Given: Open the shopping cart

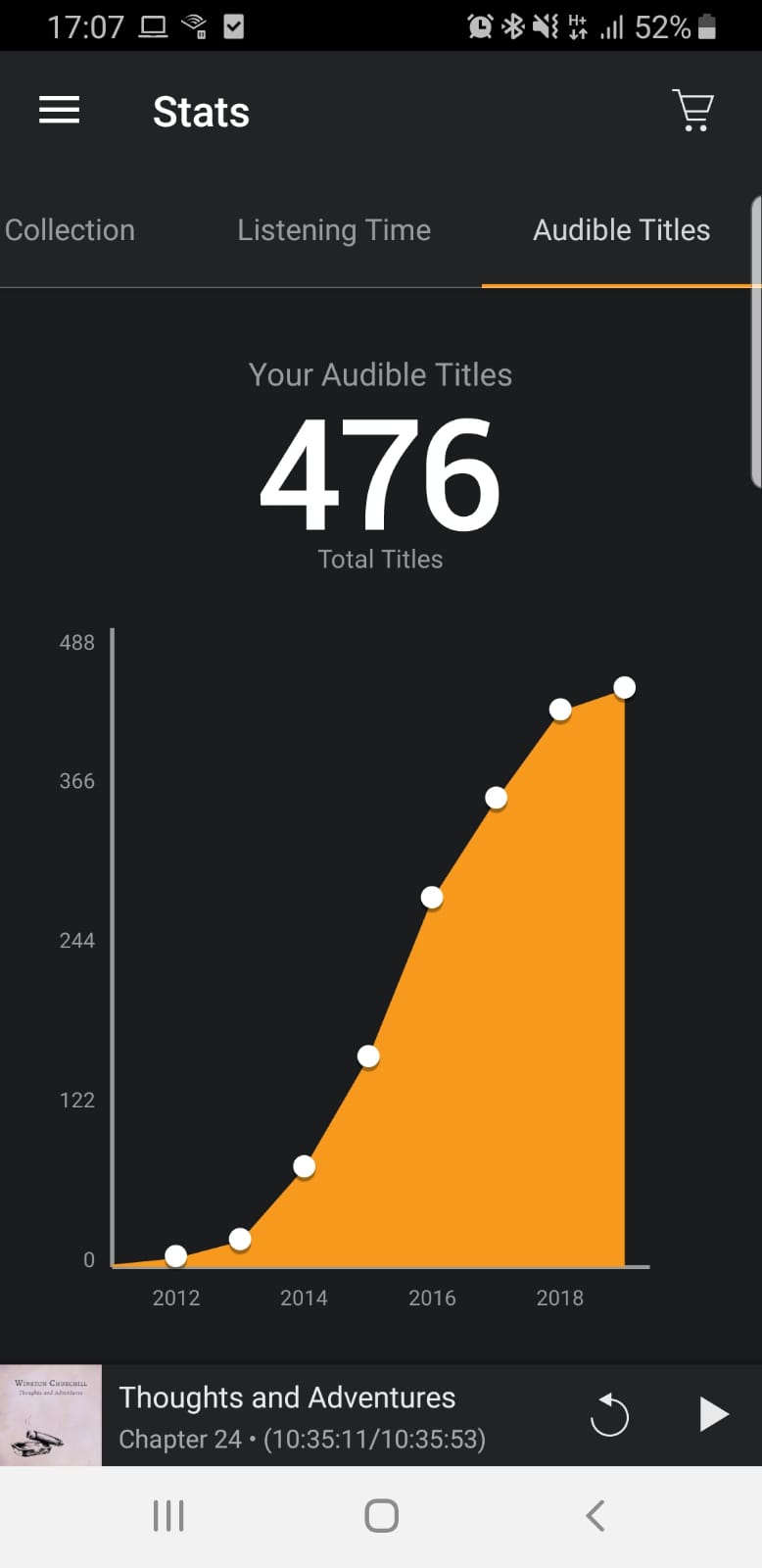Looking at the screenshot, I should tap(693, 110).
